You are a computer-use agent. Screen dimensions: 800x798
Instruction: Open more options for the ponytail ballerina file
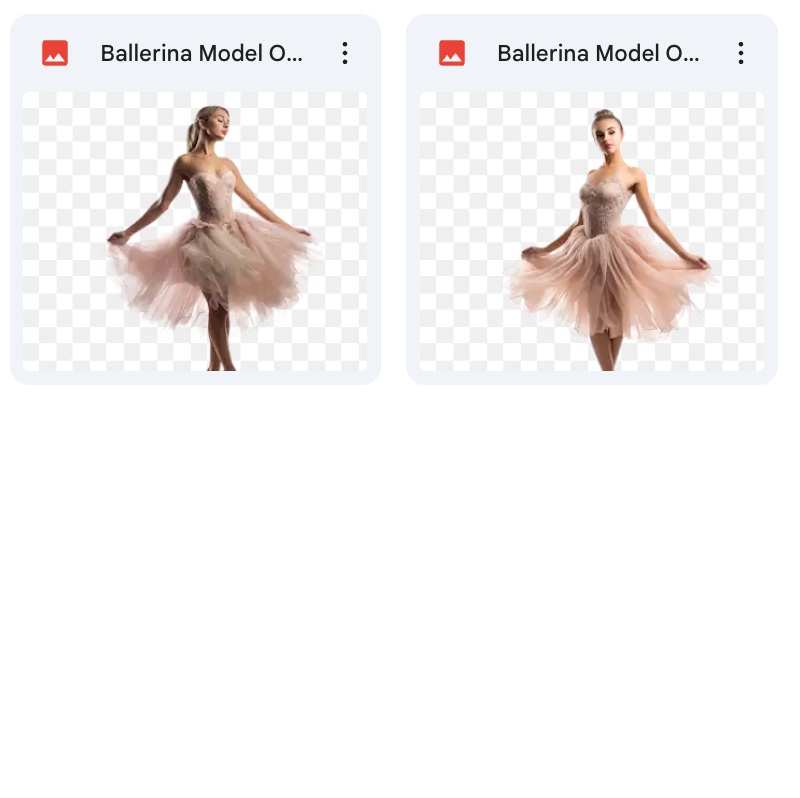tap(344, 53)
